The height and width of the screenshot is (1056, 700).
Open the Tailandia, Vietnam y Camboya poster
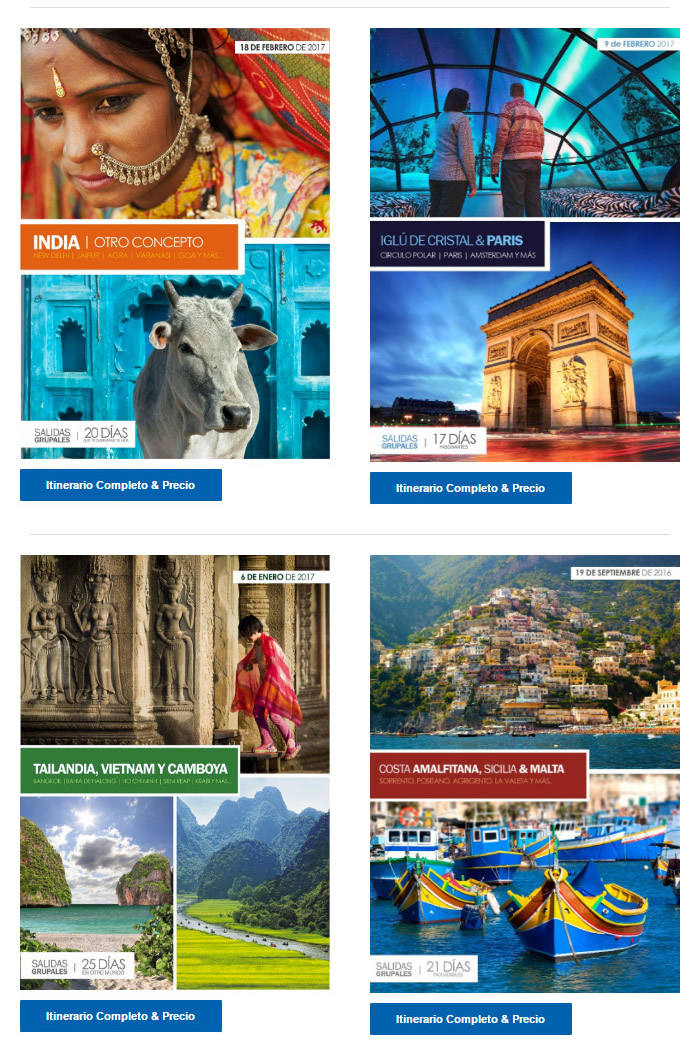175,772
